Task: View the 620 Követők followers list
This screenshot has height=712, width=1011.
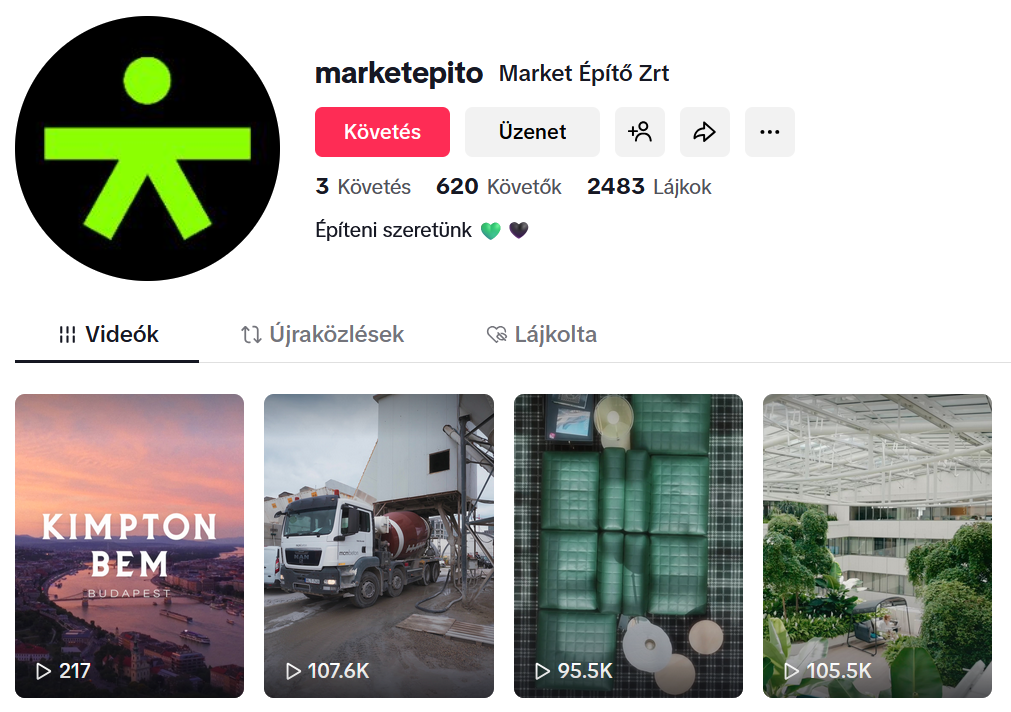Action: [499, 187]
